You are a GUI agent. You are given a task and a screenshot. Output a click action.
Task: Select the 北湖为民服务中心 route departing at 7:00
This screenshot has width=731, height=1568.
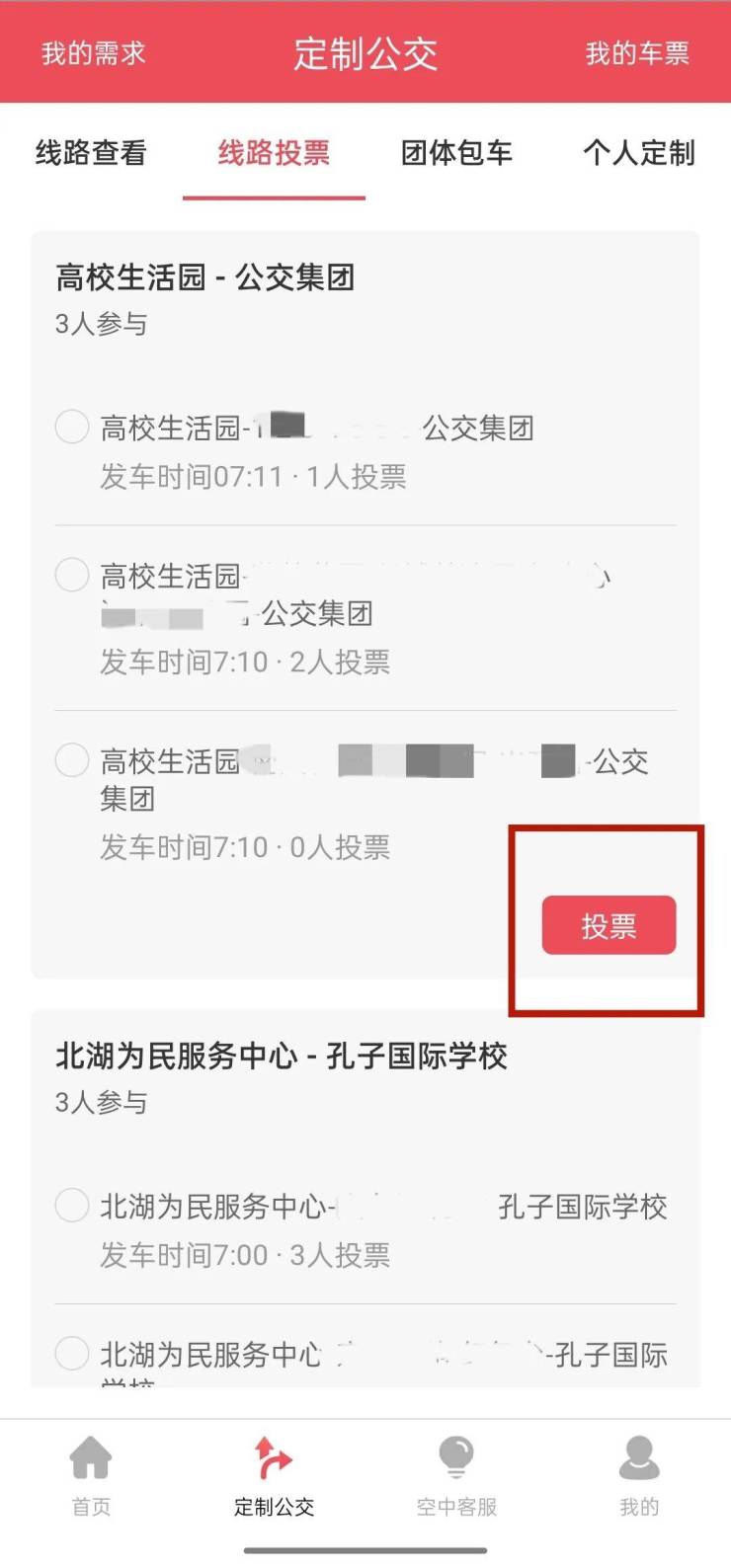(x=72, y=1206)
